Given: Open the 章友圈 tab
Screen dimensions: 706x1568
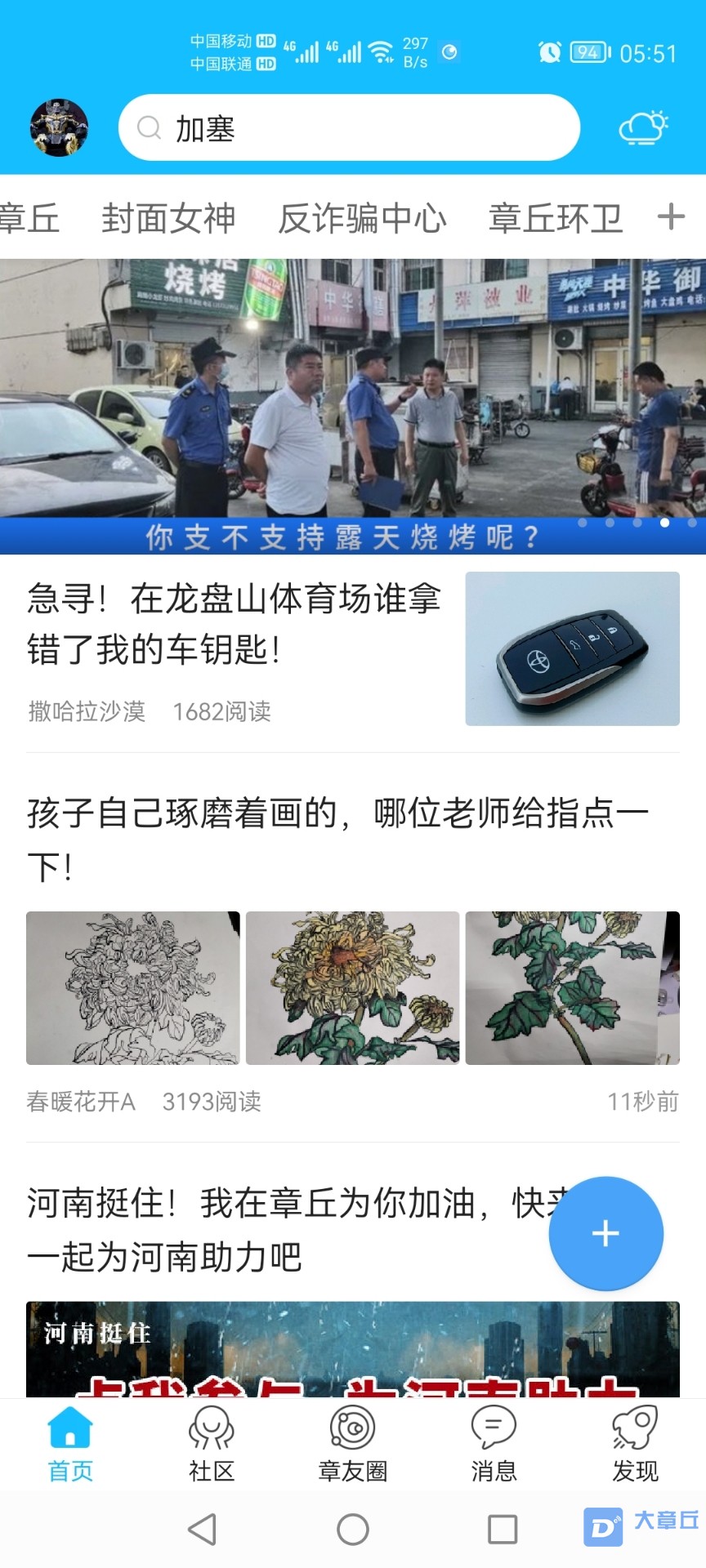Looking at the screenshot, I should pyautogui.click(x=352, y=1444).
